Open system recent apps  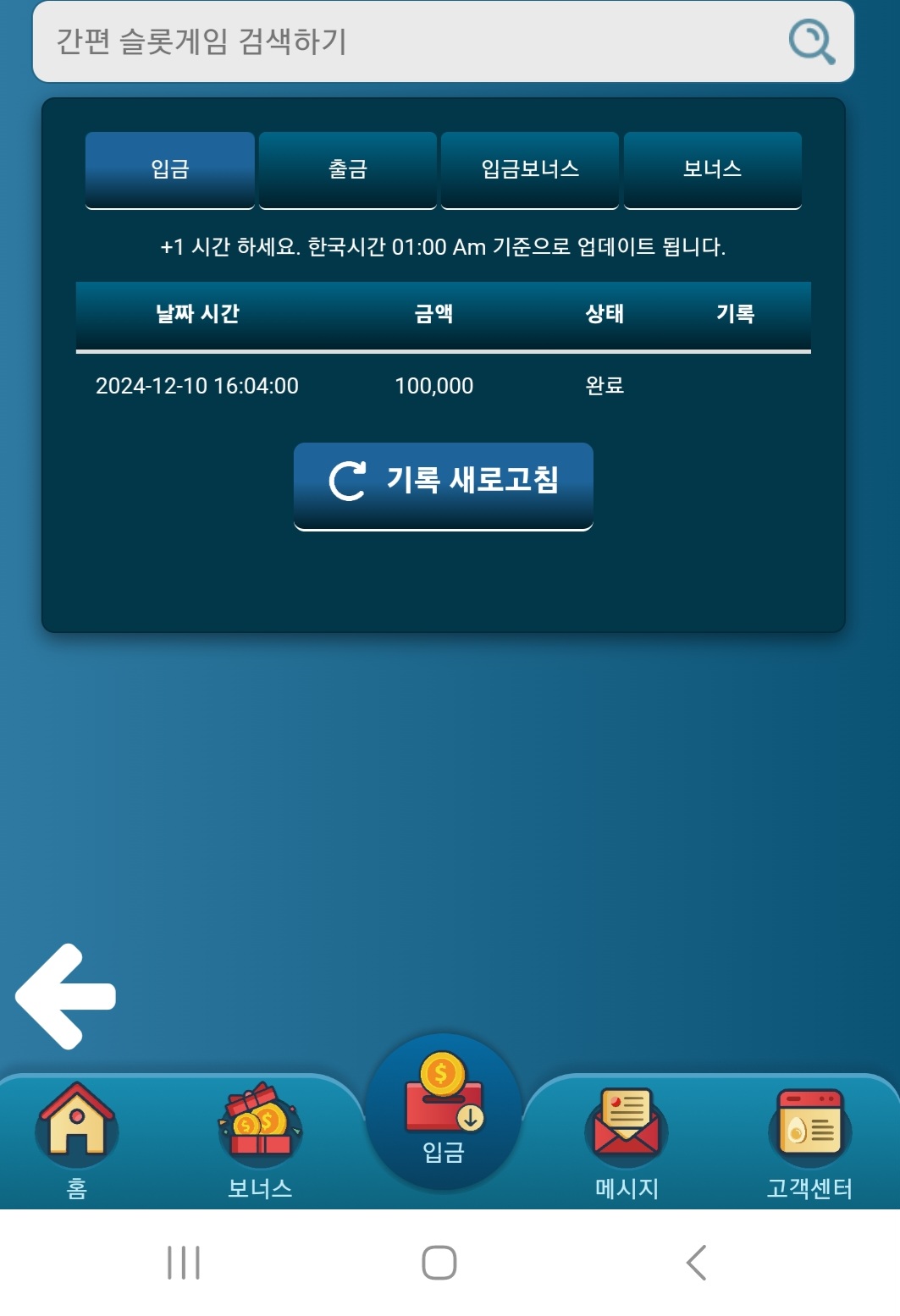(184, 1262)
